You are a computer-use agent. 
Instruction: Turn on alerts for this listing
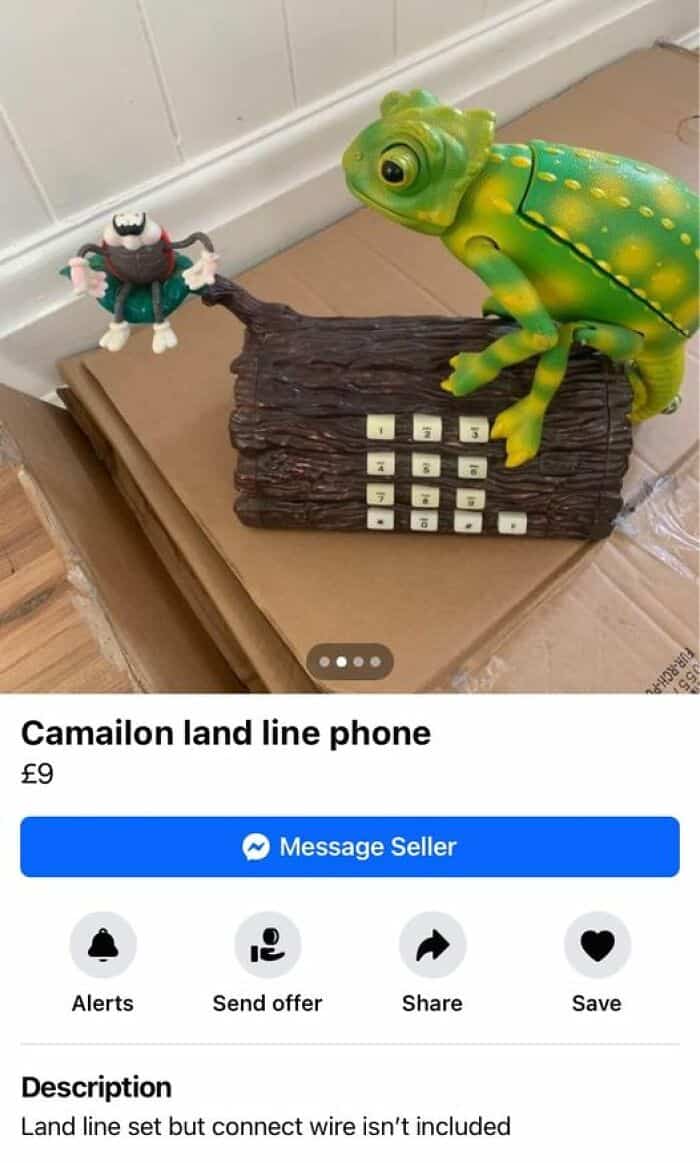click(x=102, y=945)
